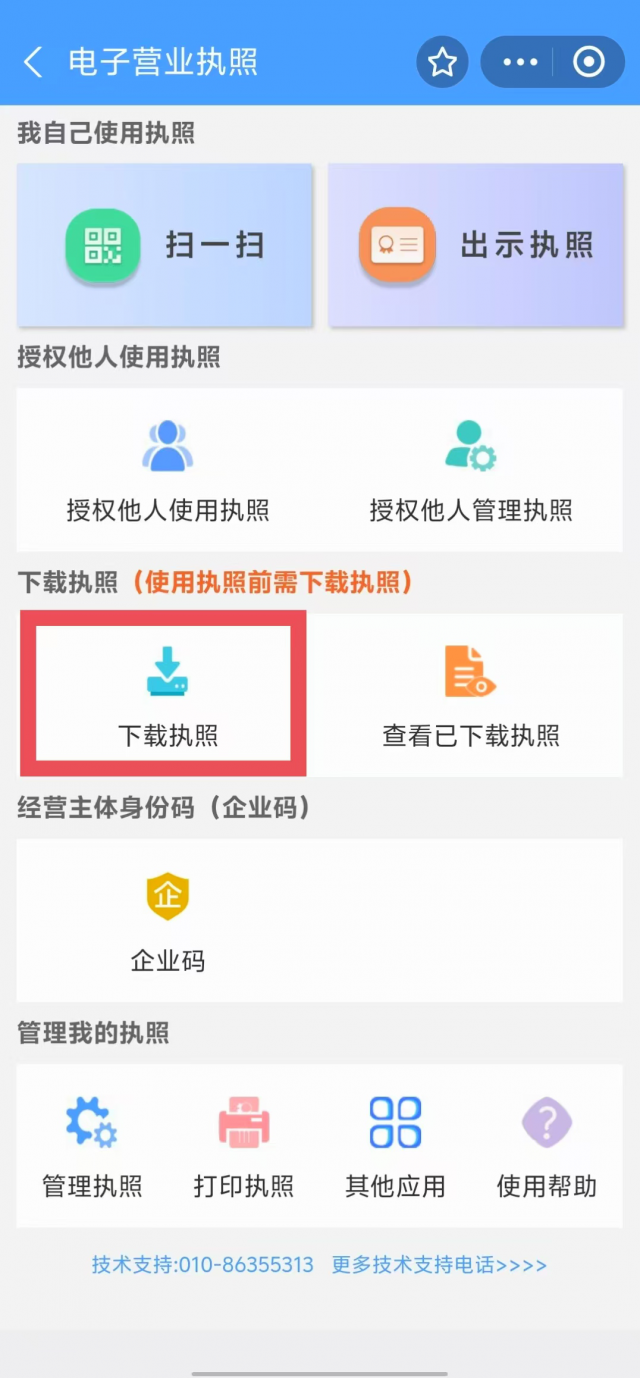
Task: Call technical support 010-86355313
Action: (203, 1265)
